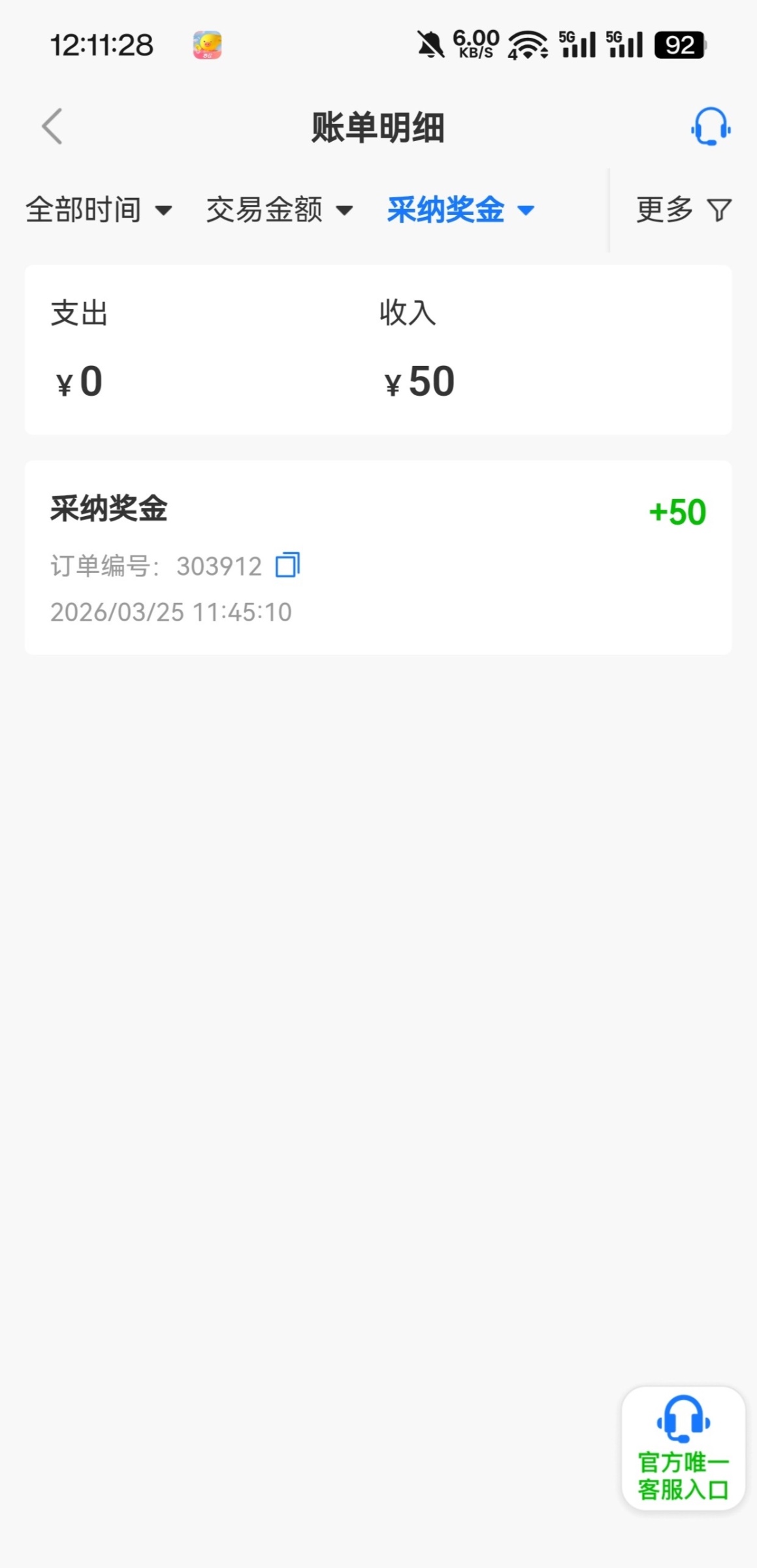Tap the 官方唯一客服入口 floating button
Image resolution: width=757 pixels, height=1568 pixels.
pos(683,1448)
